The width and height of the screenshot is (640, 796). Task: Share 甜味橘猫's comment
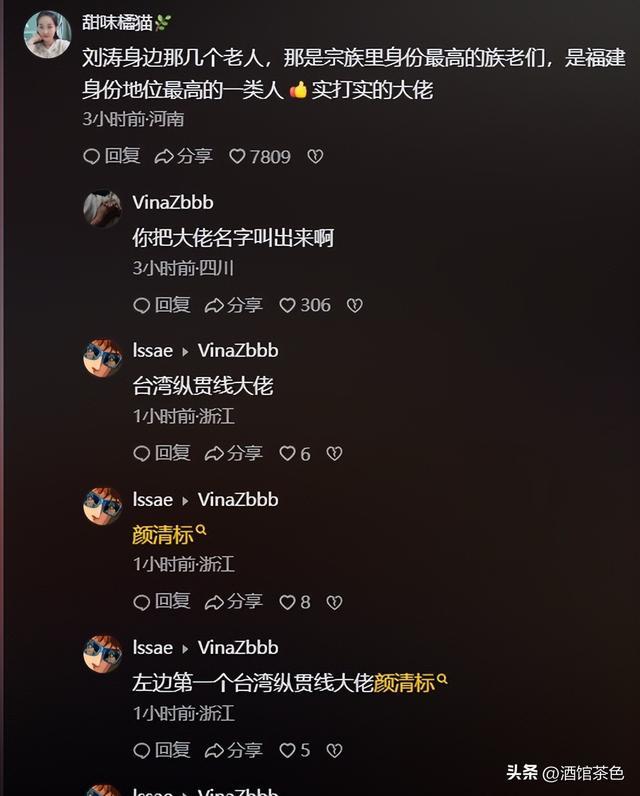pos(183,156)
